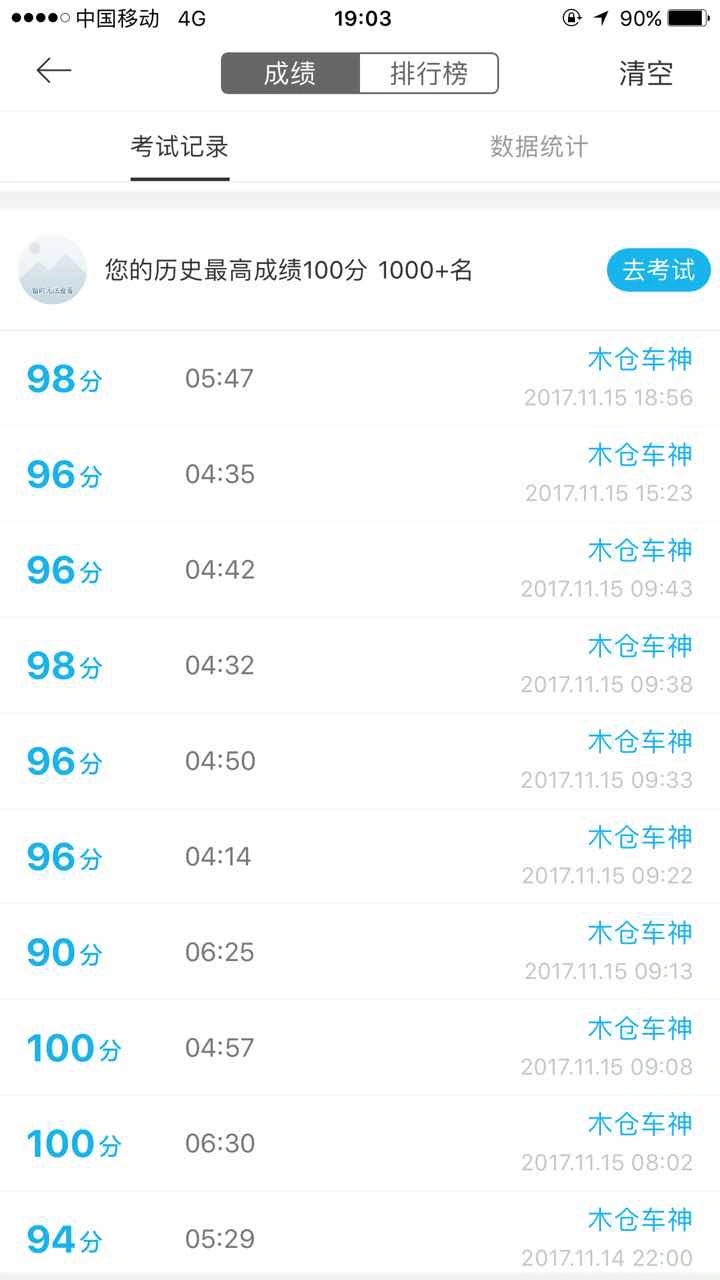
Task: Tap 清空 to clear records
Action: coord(646,74)
